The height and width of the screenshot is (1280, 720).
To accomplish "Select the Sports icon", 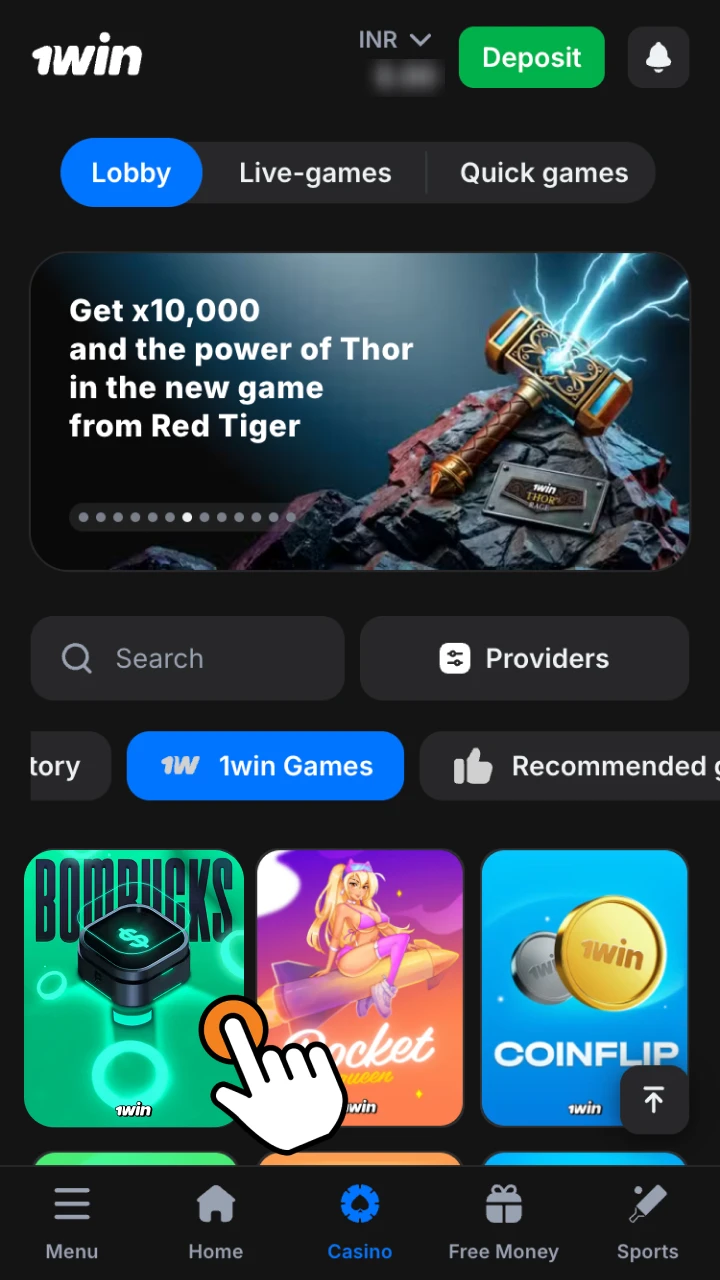I will click(647, 1203).
